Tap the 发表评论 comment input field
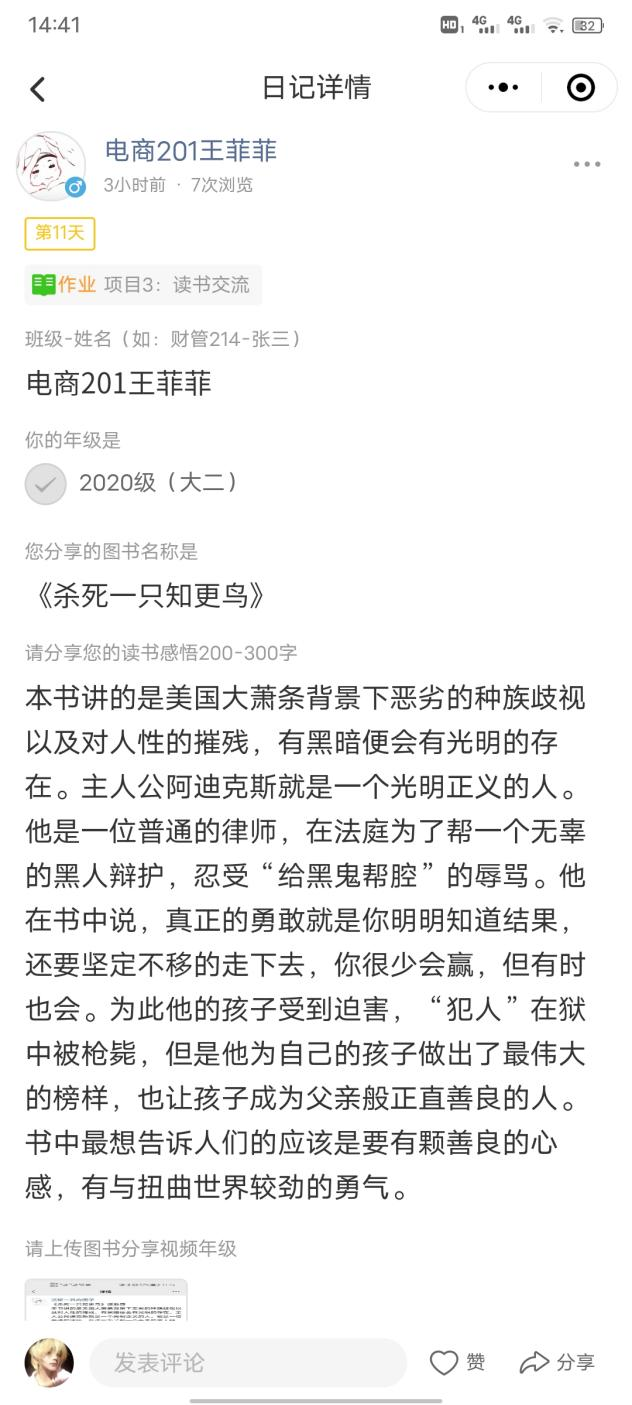 pyautogui.click(x=248, y=1362)
